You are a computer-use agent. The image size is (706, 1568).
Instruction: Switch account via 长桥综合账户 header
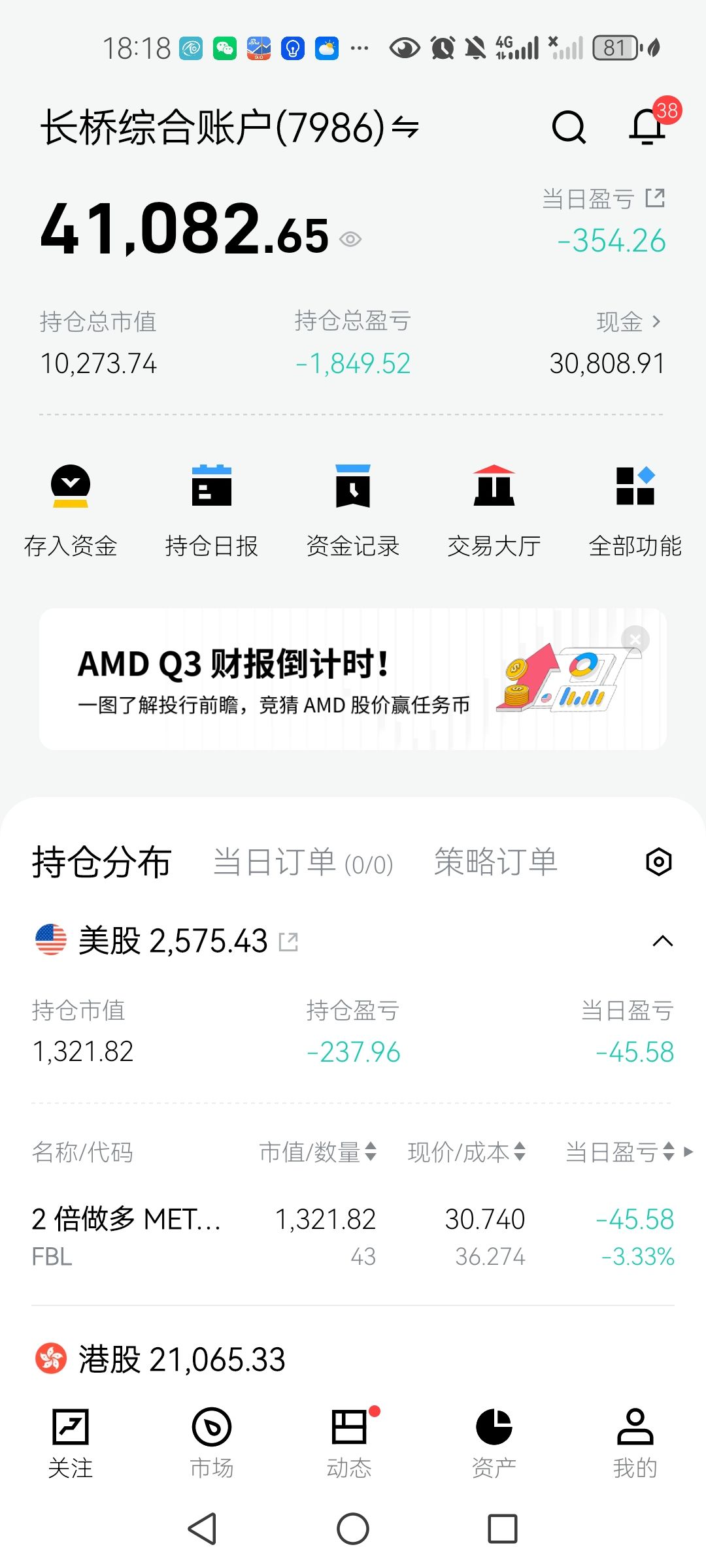(229, 127)
